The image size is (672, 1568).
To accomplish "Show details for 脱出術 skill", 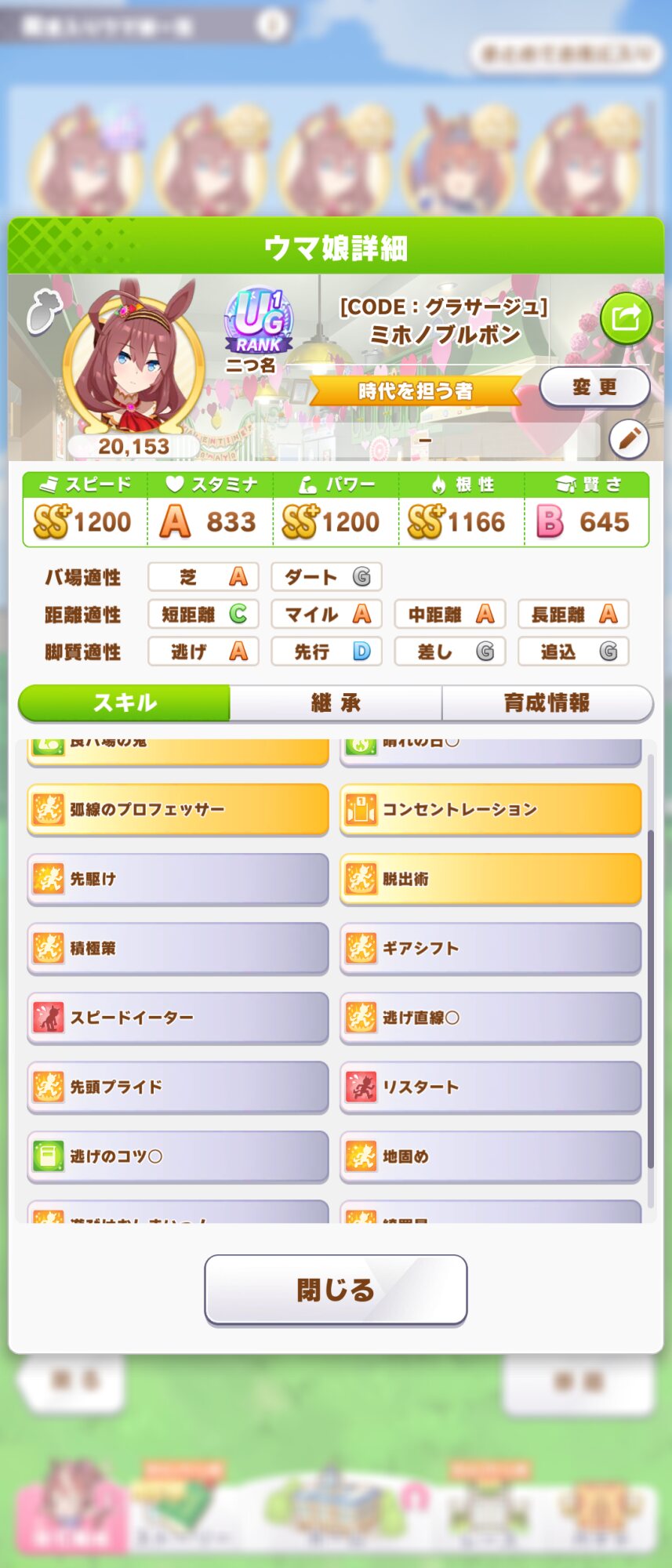I will pyautogui.click(x=490, y=879).
